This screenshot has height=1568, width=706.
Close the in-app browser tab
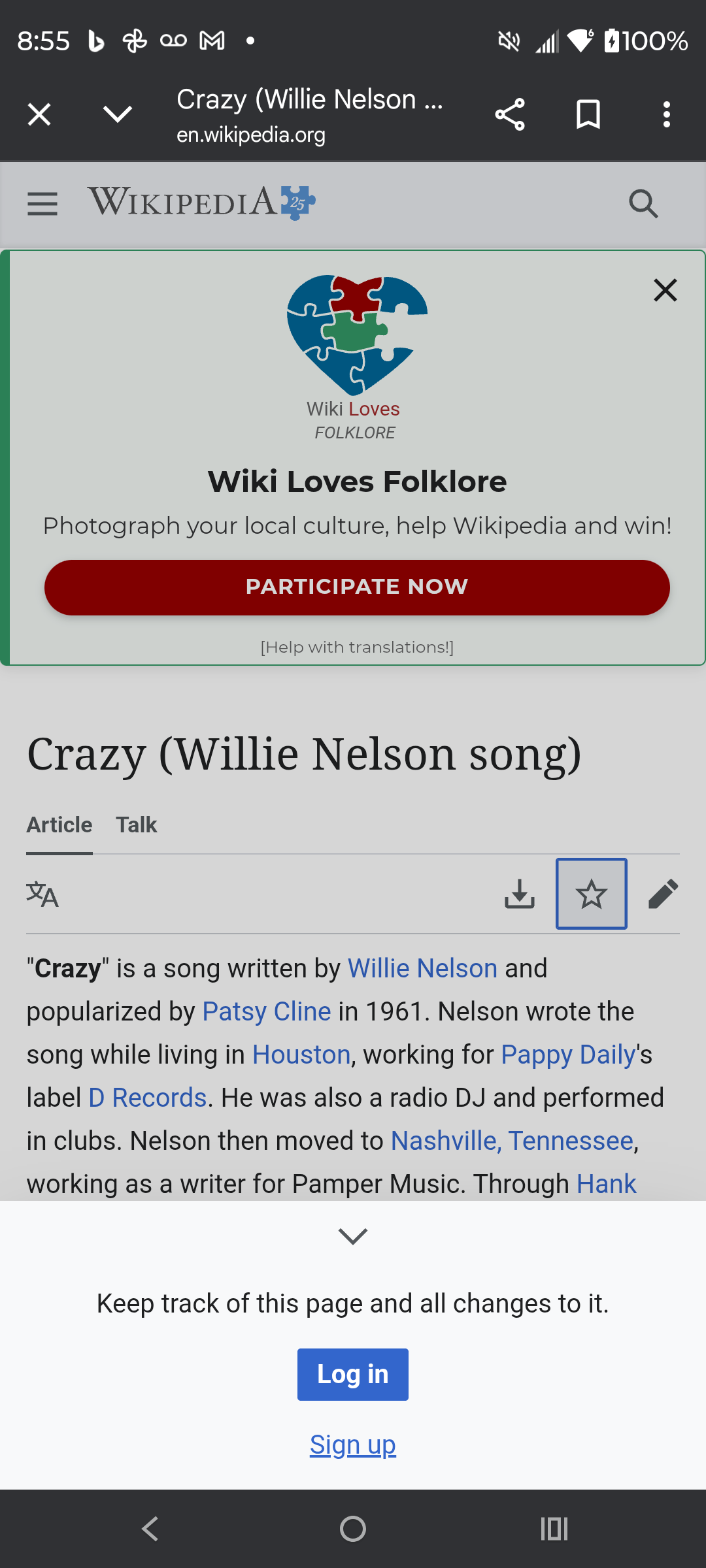[39, 115]
